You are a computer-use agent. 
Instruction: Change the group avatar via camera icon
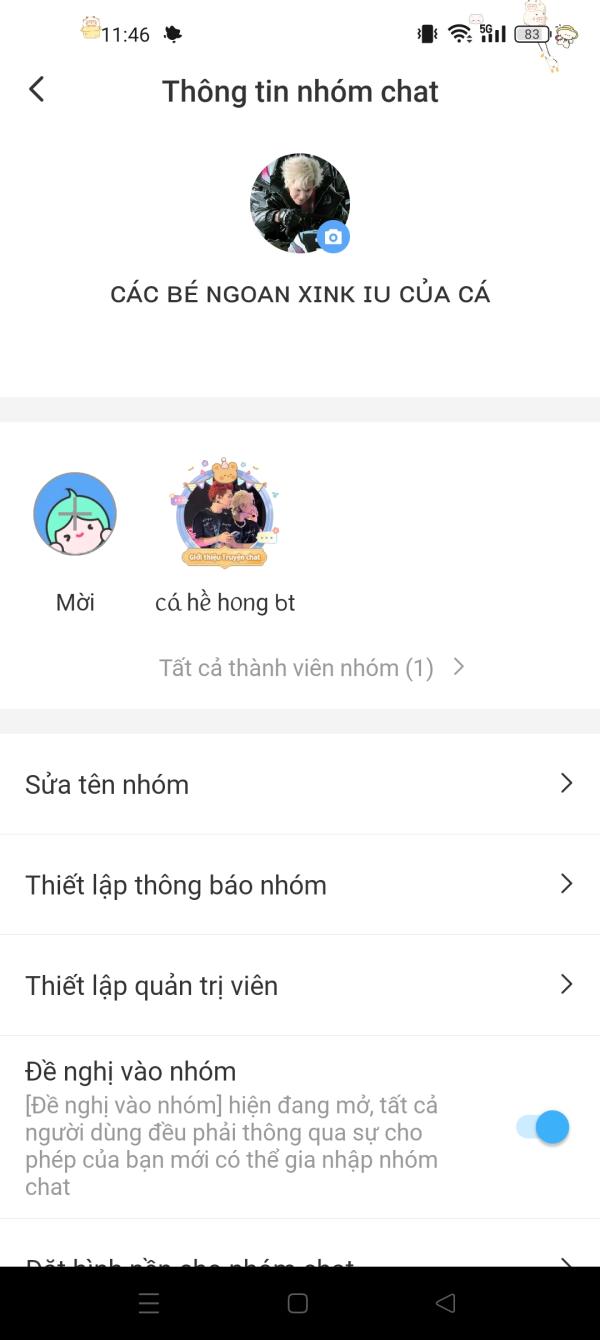[x=333, y=237]
